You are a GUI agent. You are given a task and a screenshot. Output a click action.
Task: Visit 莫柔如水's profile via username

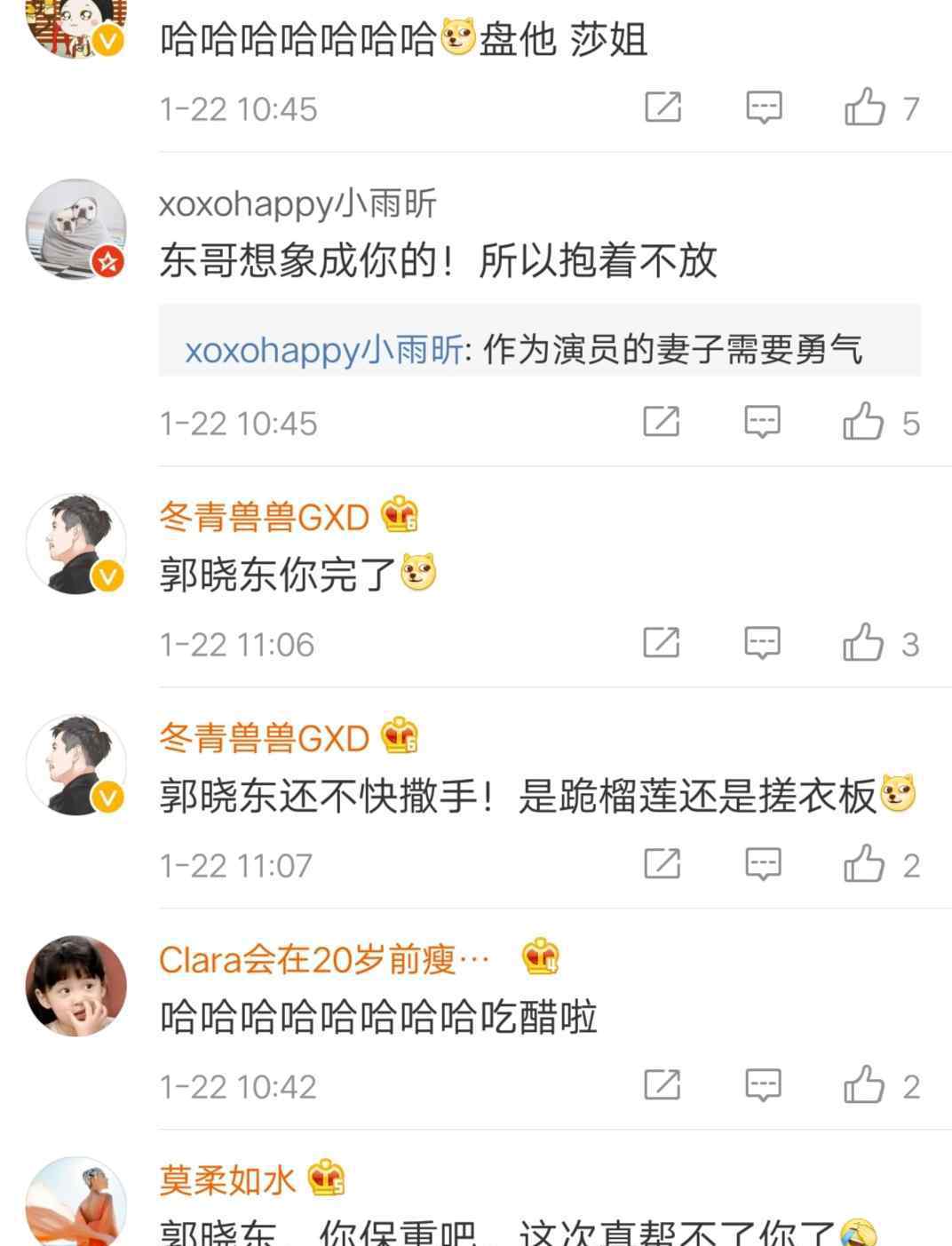[226, 1180]
